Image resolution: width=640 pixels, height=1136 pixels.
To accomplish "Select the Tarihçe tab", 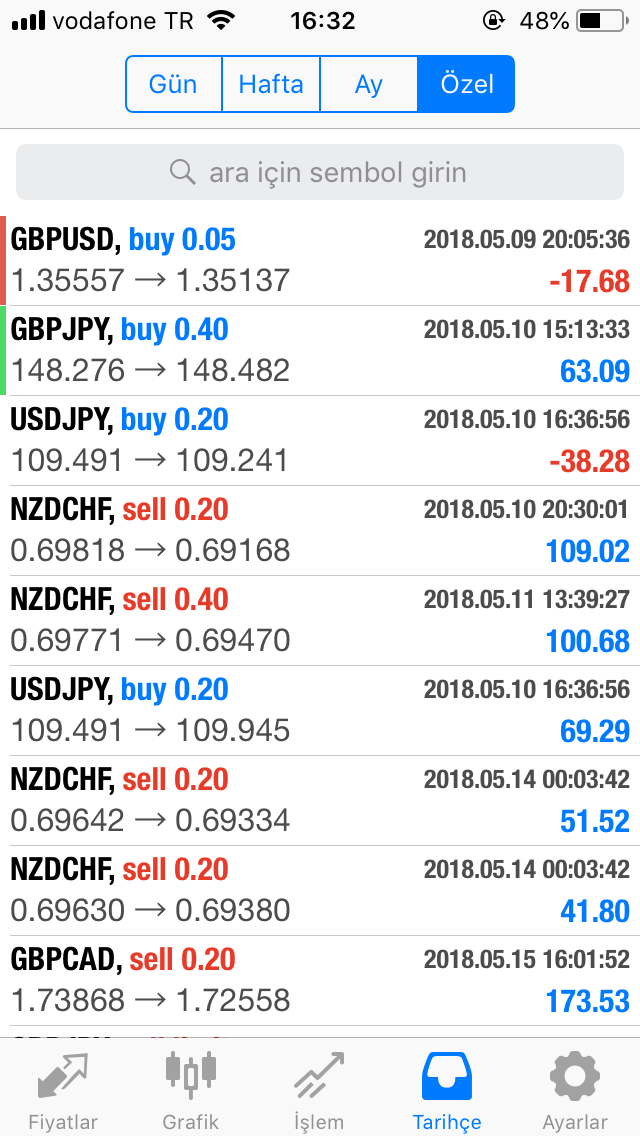I will click(x=447, y=1088).
